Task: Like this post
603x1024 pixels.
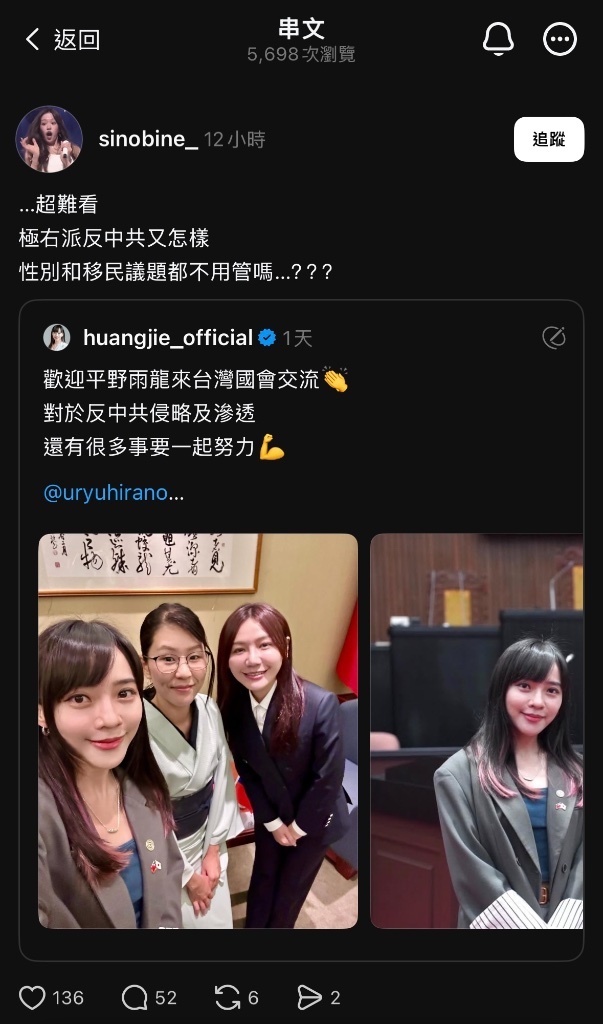Action: 33,997
